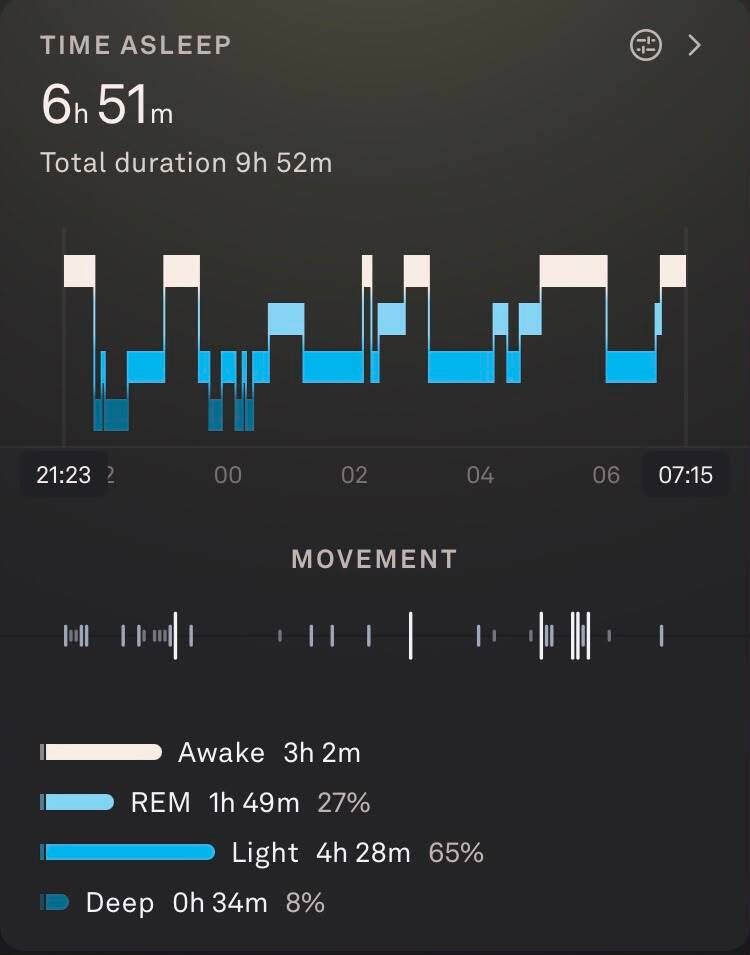Open Time Asleep details with the chevron
The width and height of the screenshot is (750, 955).
(x=695, y=45)
